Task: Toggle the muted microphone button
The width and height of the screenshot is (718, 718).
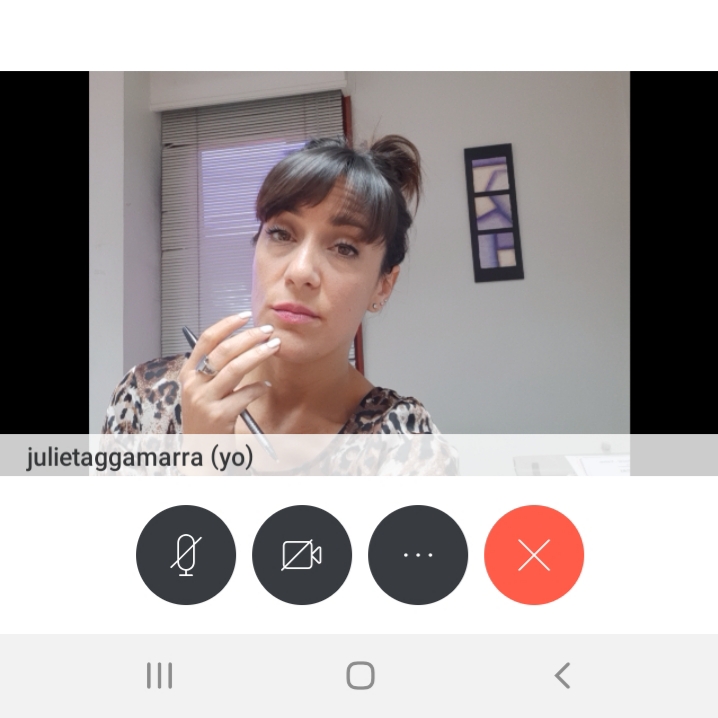Action: click(x=186, y=555)
